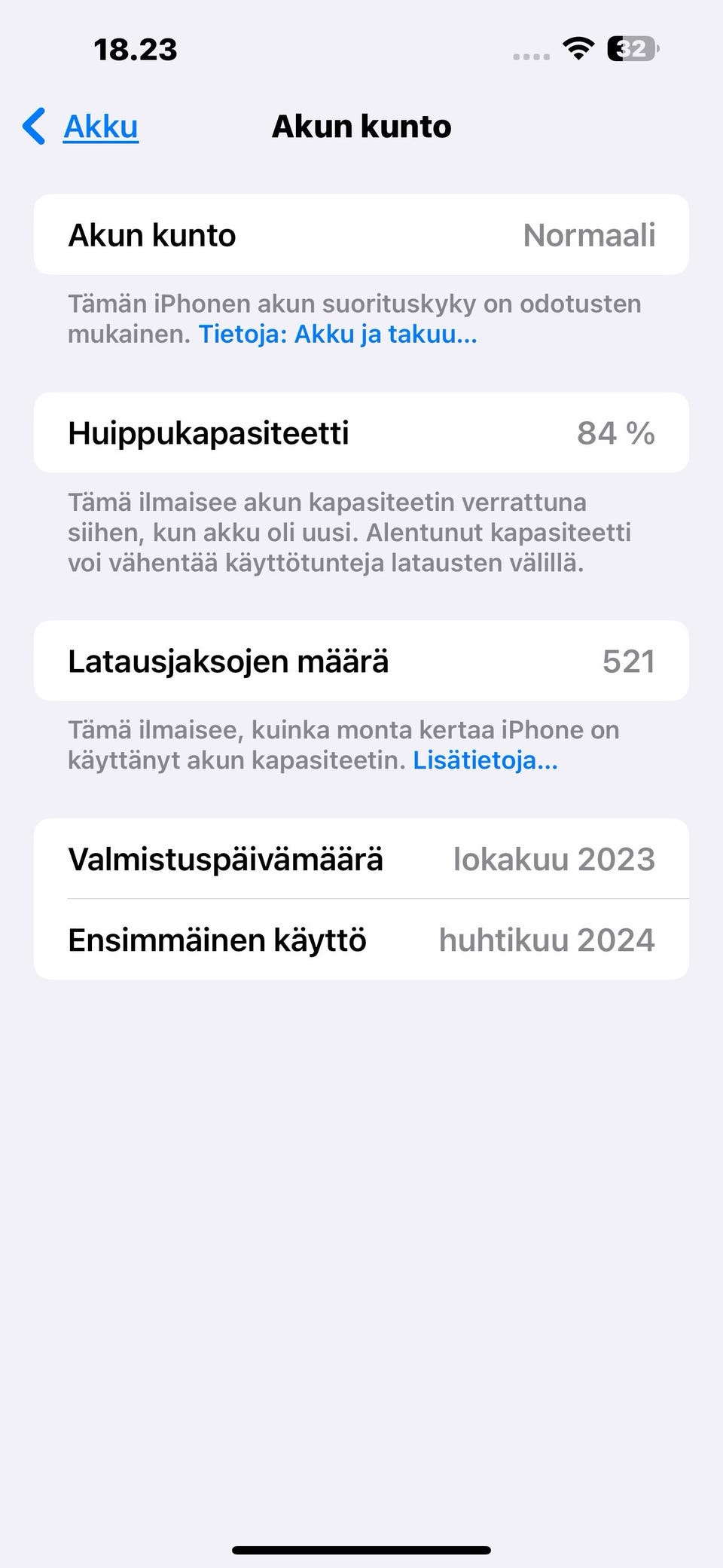The image size is (723, 1568).
Task: Tap the clock showing 18.23
Action: (136, 50)
